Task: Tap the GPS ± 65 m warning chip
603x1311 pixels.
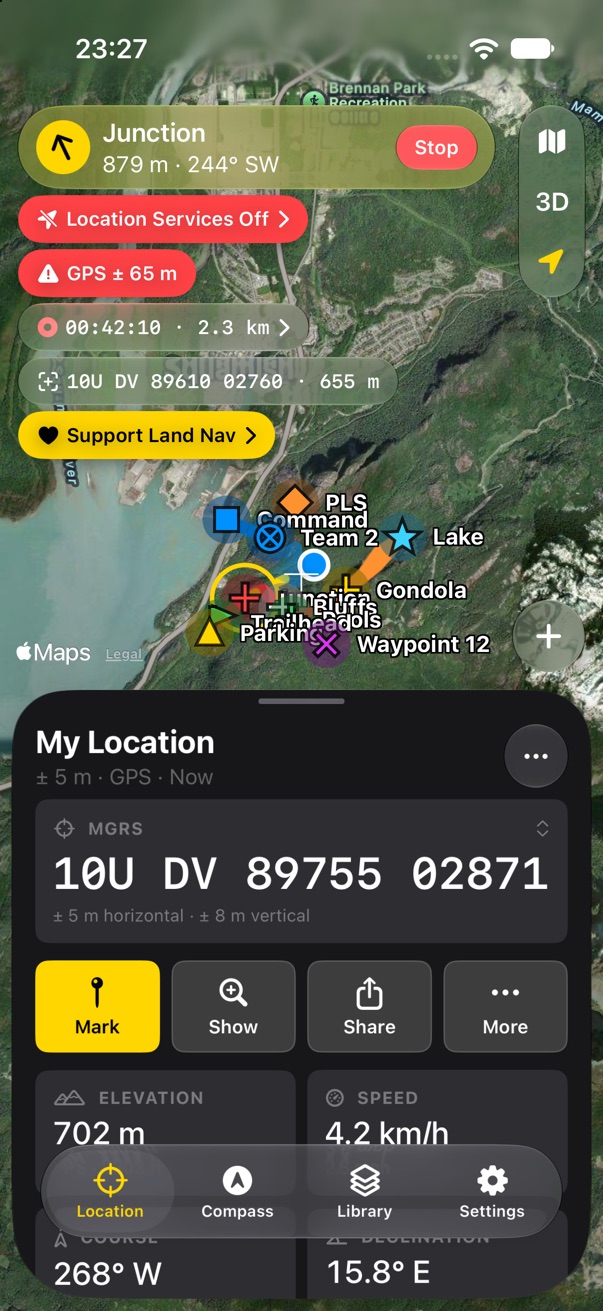Action: coord(107,273)
